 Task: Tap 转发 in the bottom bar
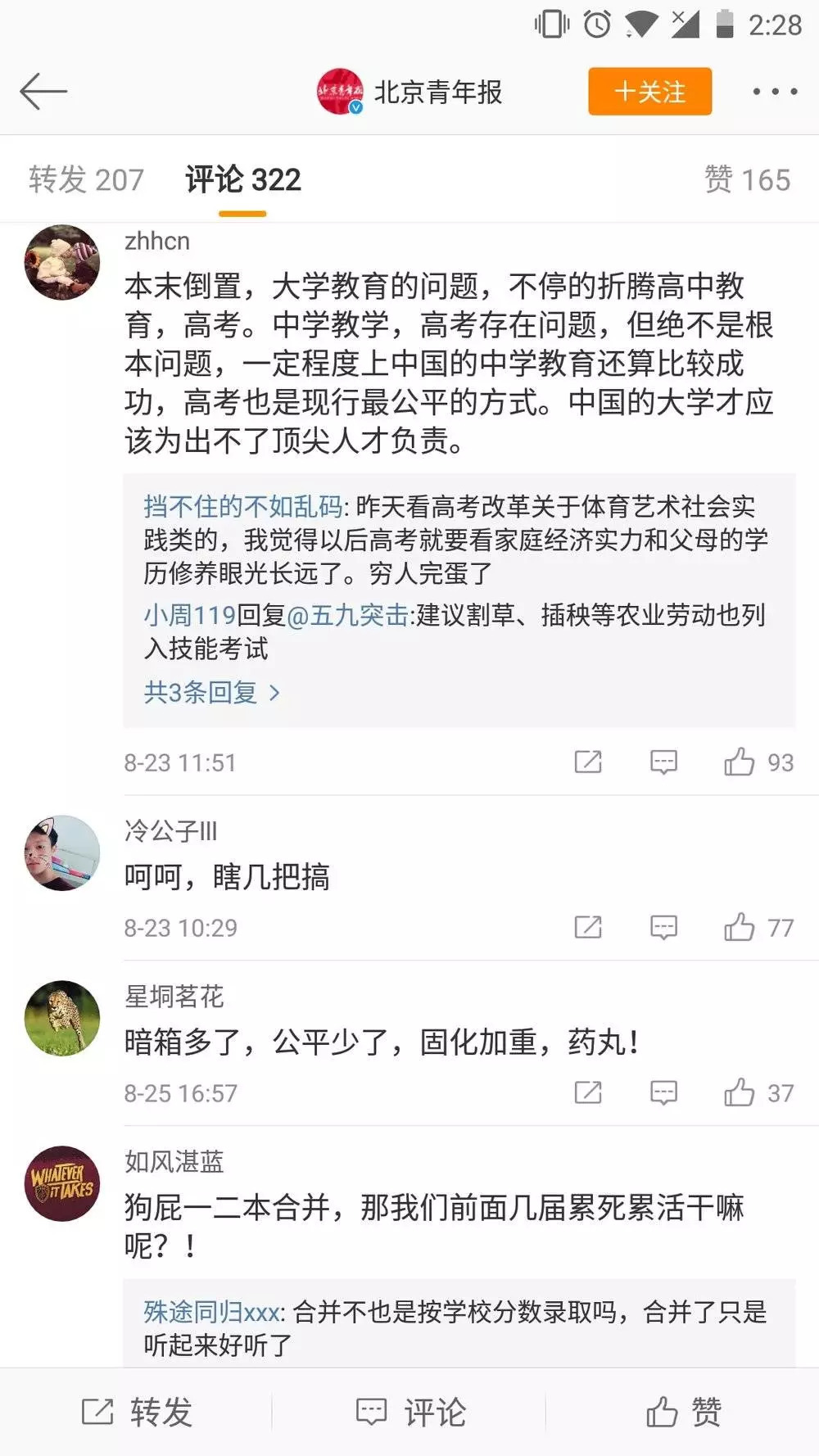tap(137, 1412)
